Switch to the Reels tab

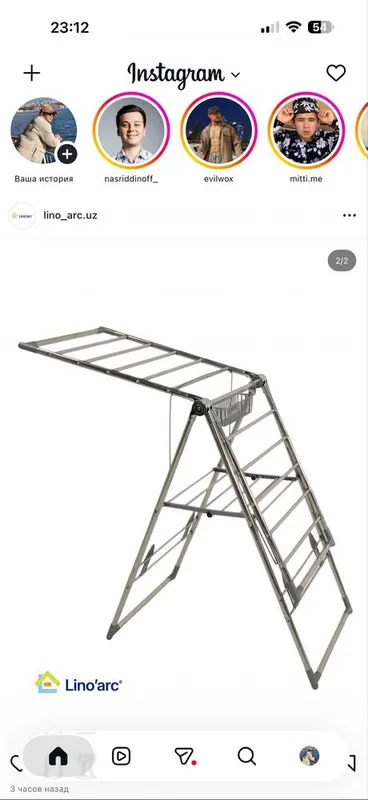click(121, 756)
